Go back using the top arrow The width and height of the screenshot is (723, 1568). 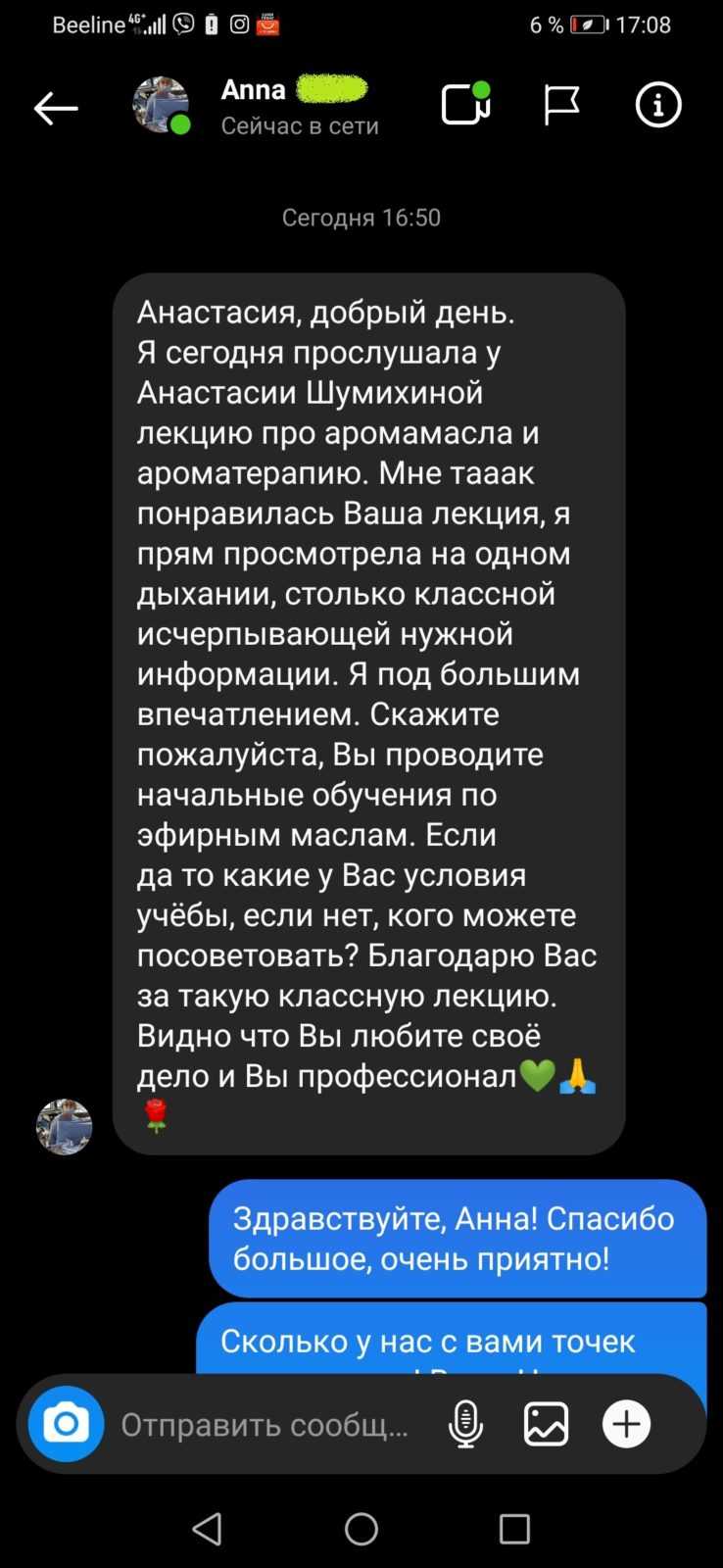(x=56, y=108)
